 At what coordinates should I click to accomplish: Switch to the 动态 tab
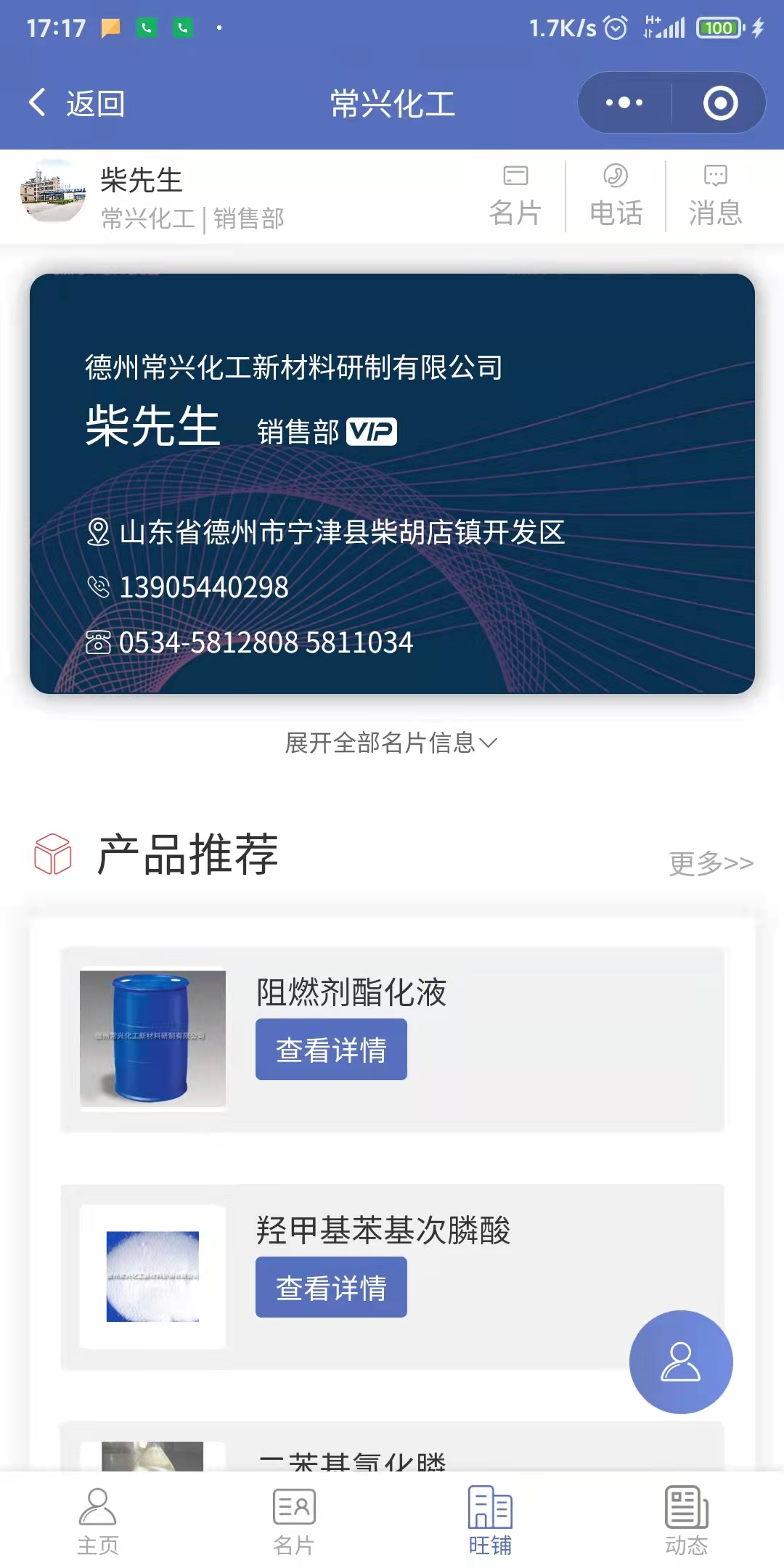pyautogui.click(x=686, y=1520)
